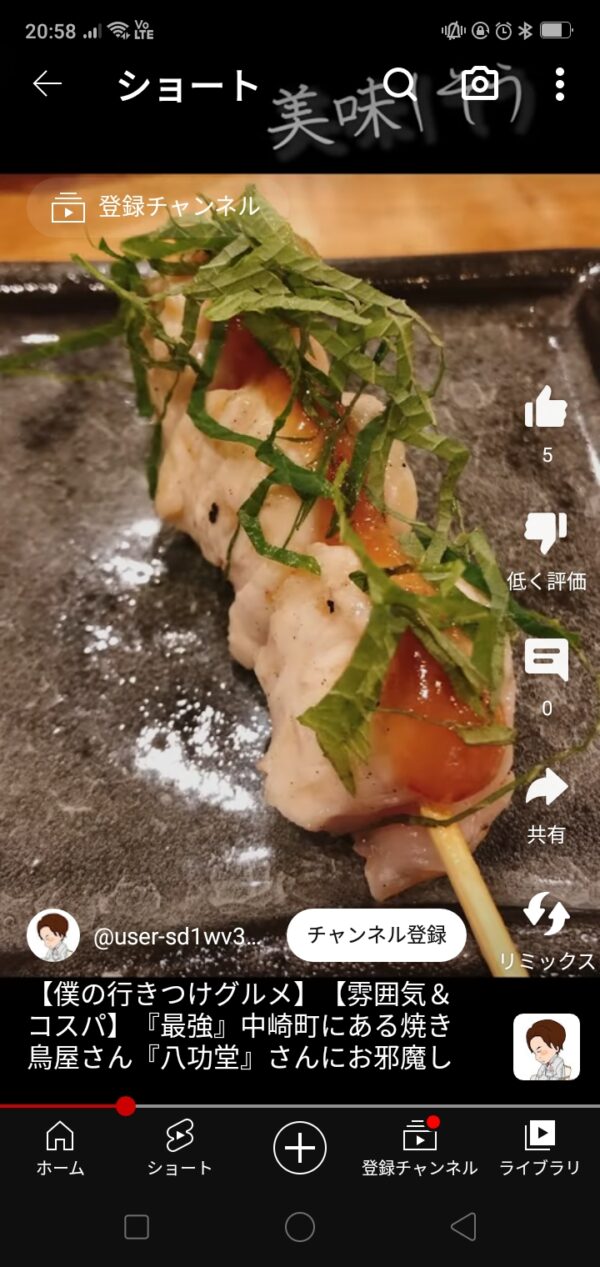
Task: Share this Short using 共有
Action: tap(546, 789)
